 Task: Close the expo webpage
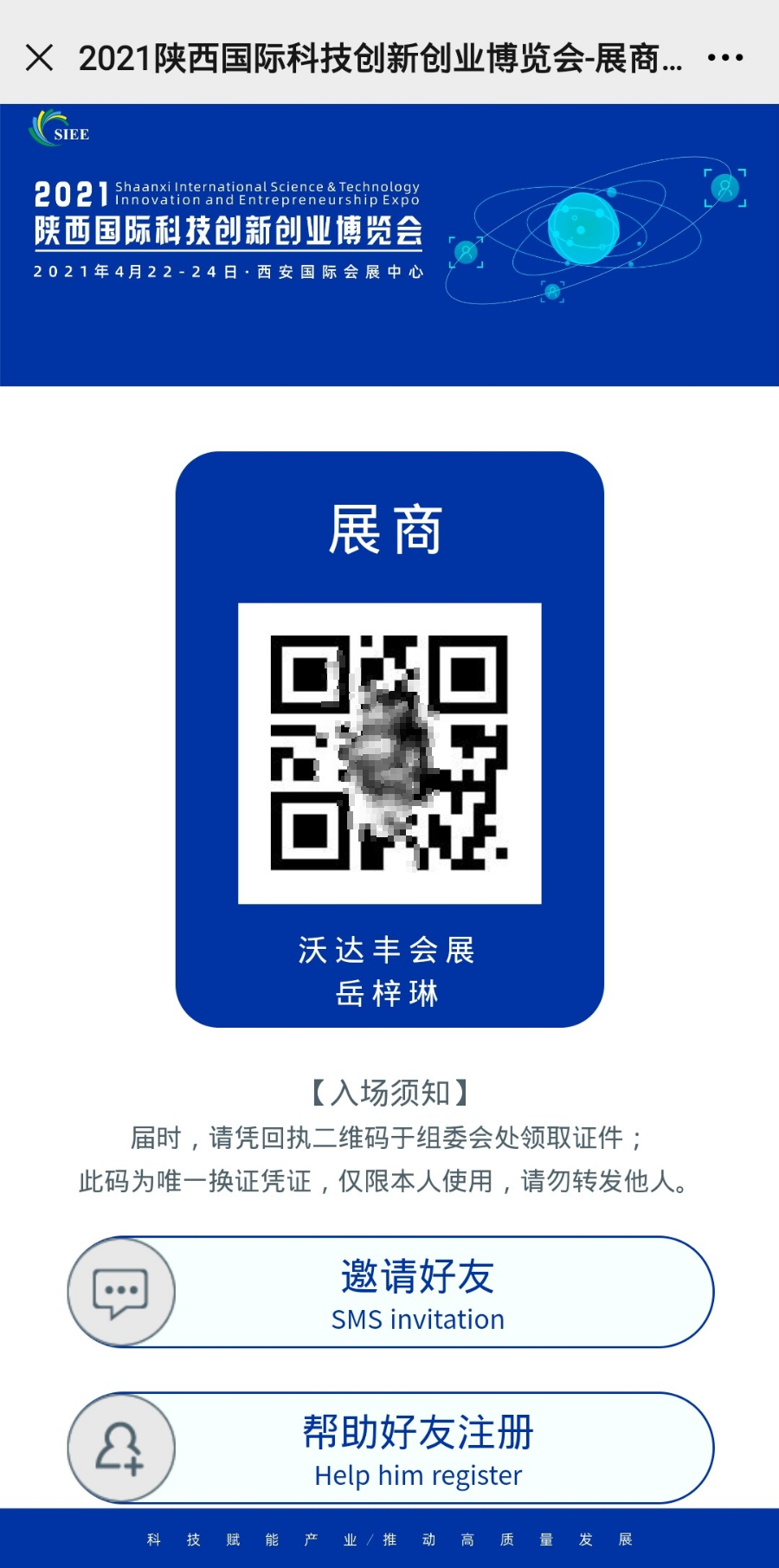pos(39,58)
